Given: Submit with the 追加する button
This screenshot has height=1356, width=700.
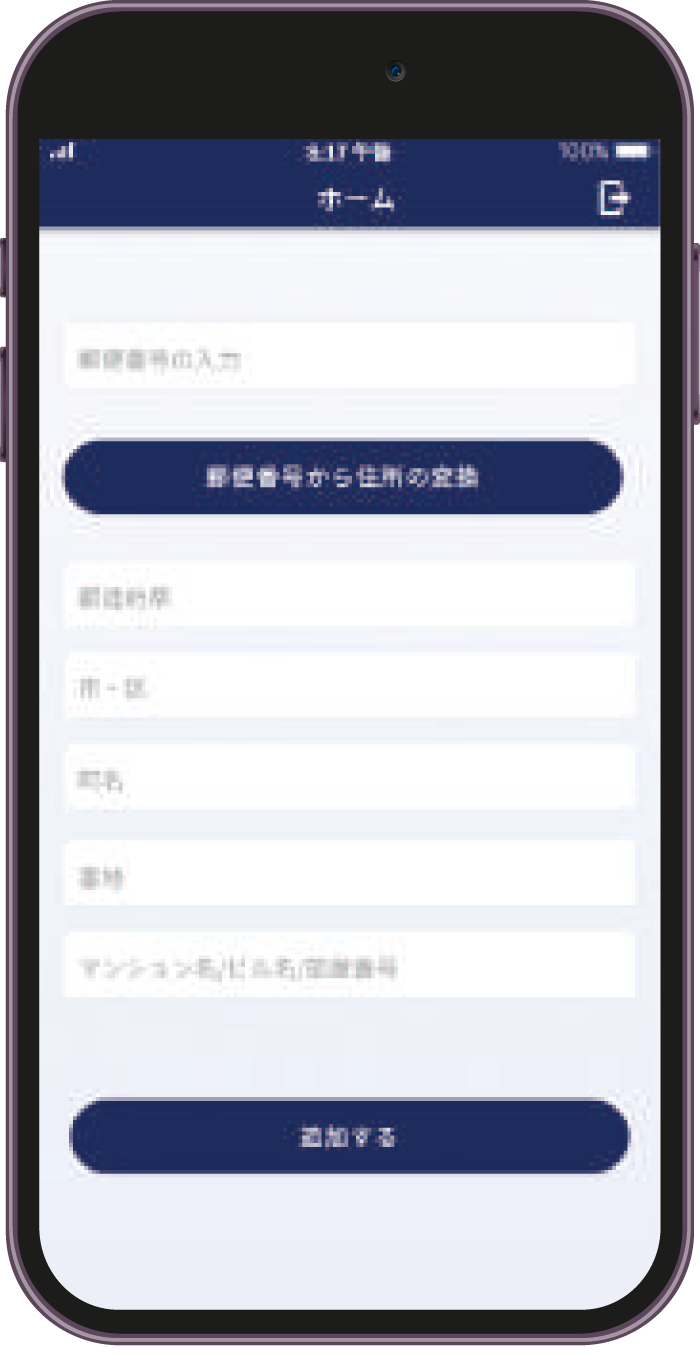Looking at the screenshot, I should pyautogui.click(x=349, y=1136).
